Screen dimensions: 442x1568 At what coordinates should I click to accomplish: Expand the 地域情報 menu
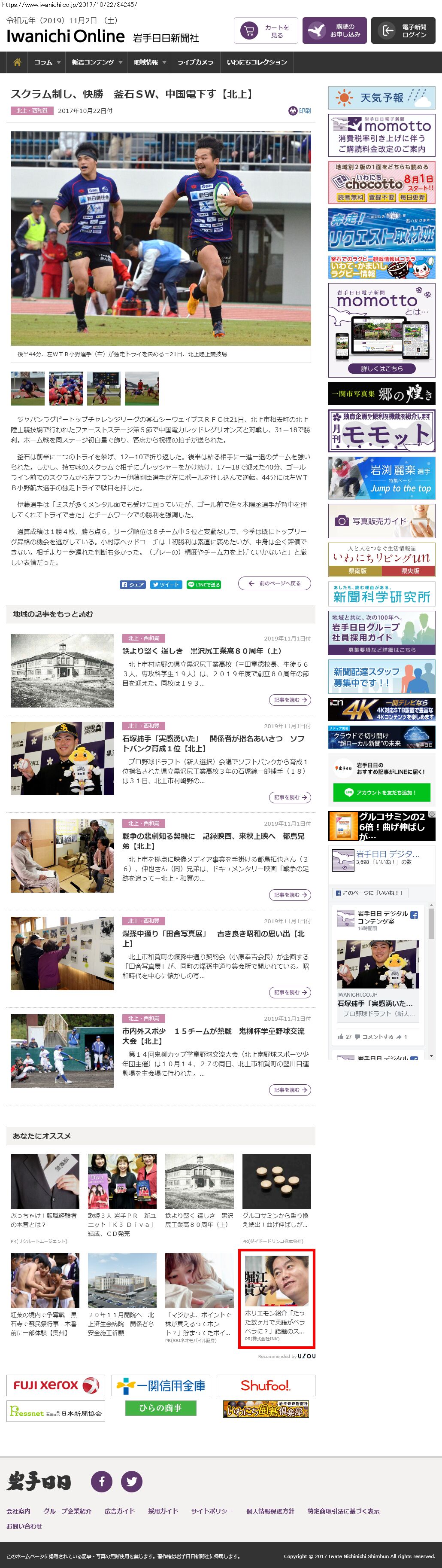coord(149,62)
